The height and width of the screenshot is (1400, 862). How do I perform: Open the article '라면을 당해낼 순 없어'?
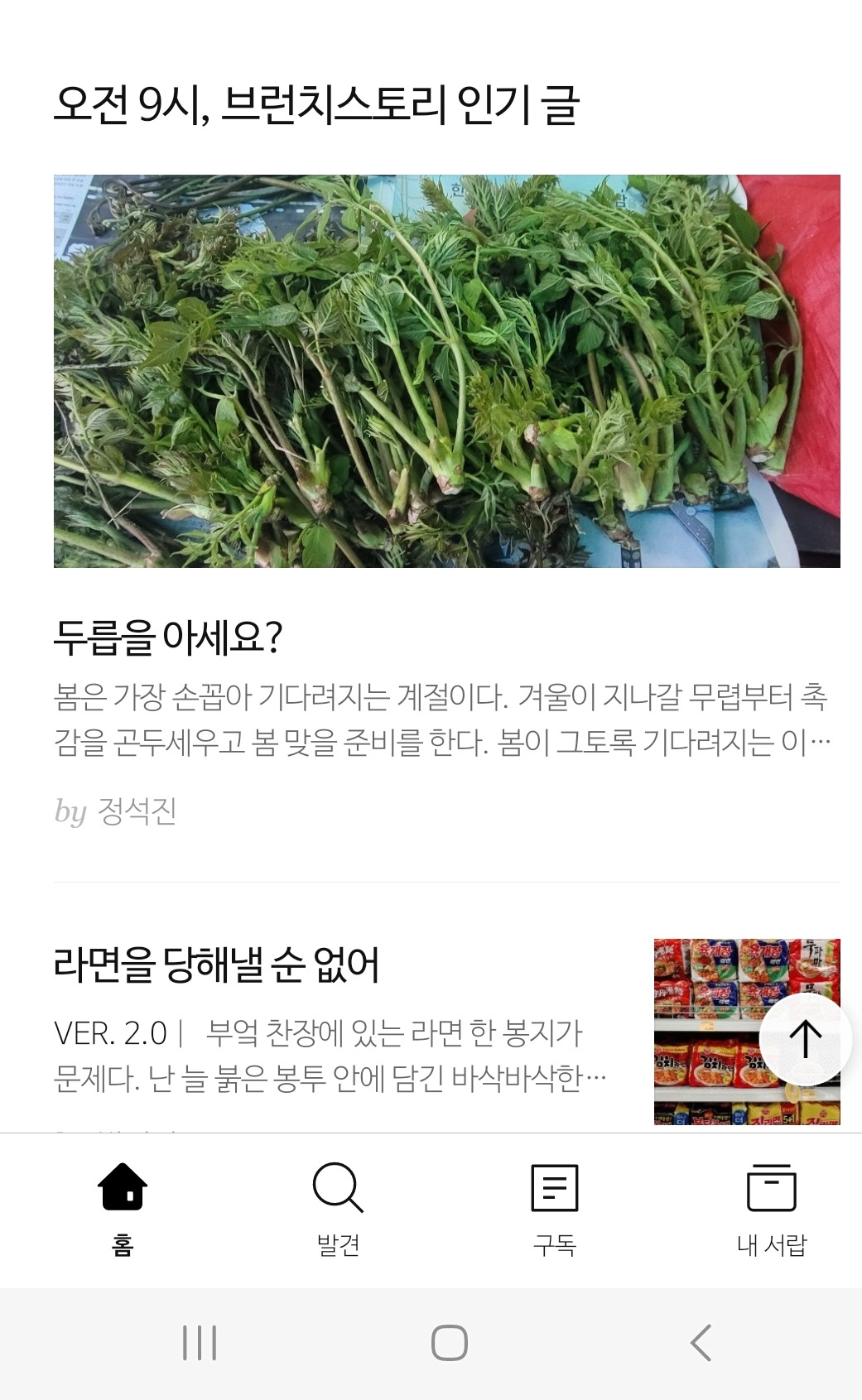coord(217,965)
